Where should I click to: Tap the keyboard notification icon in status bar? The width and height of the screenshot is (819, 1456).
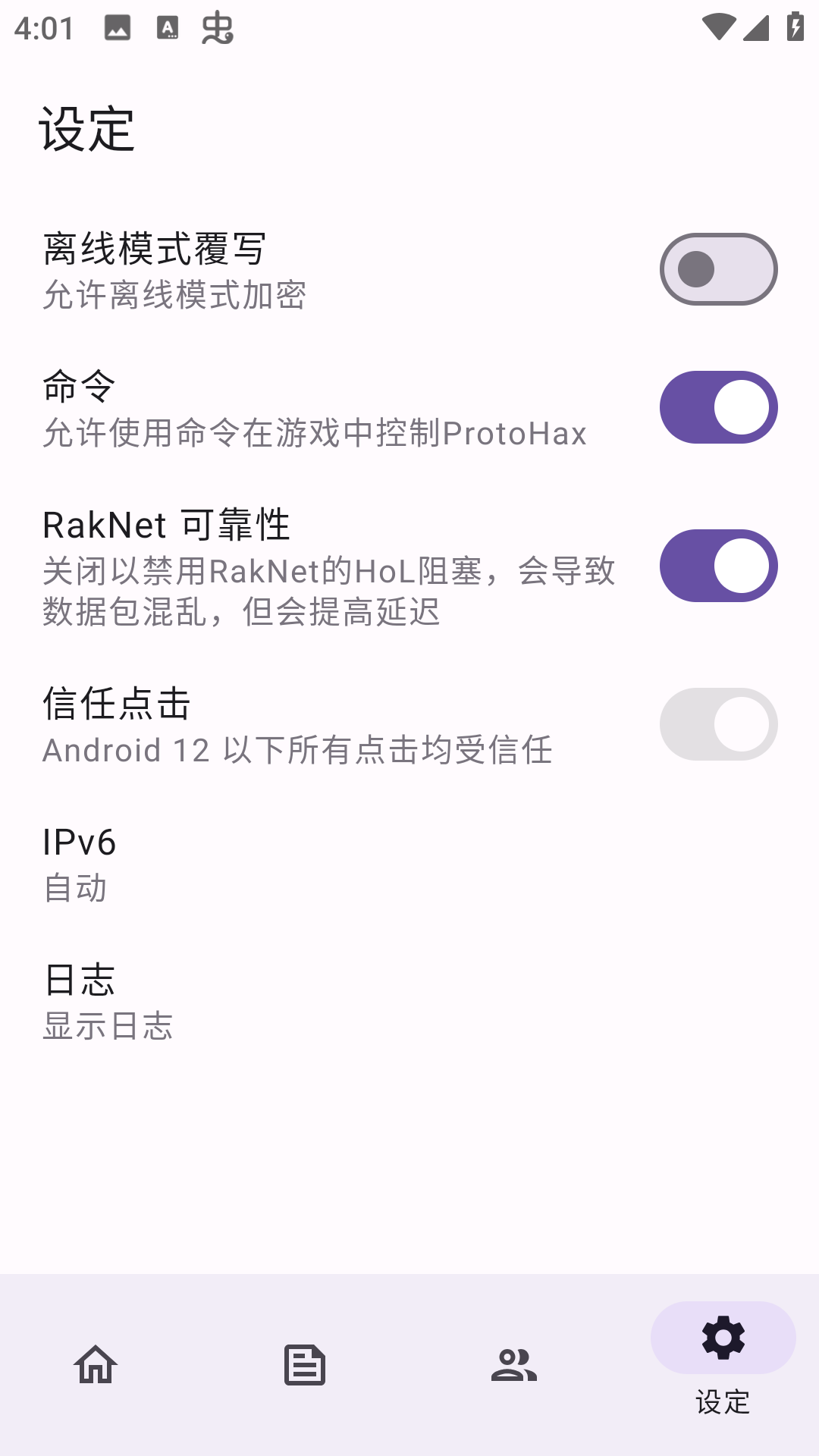tap(168, 29)
